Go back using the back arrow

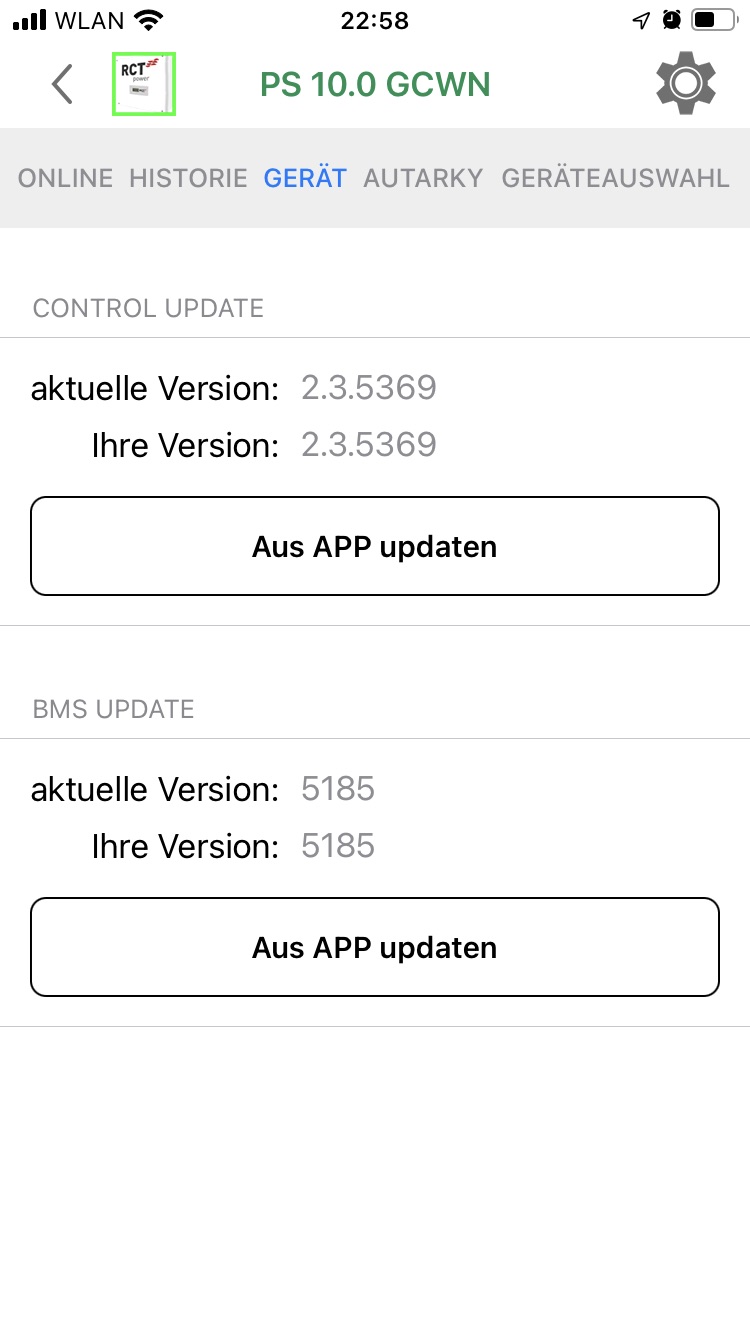tap(62, 84)
